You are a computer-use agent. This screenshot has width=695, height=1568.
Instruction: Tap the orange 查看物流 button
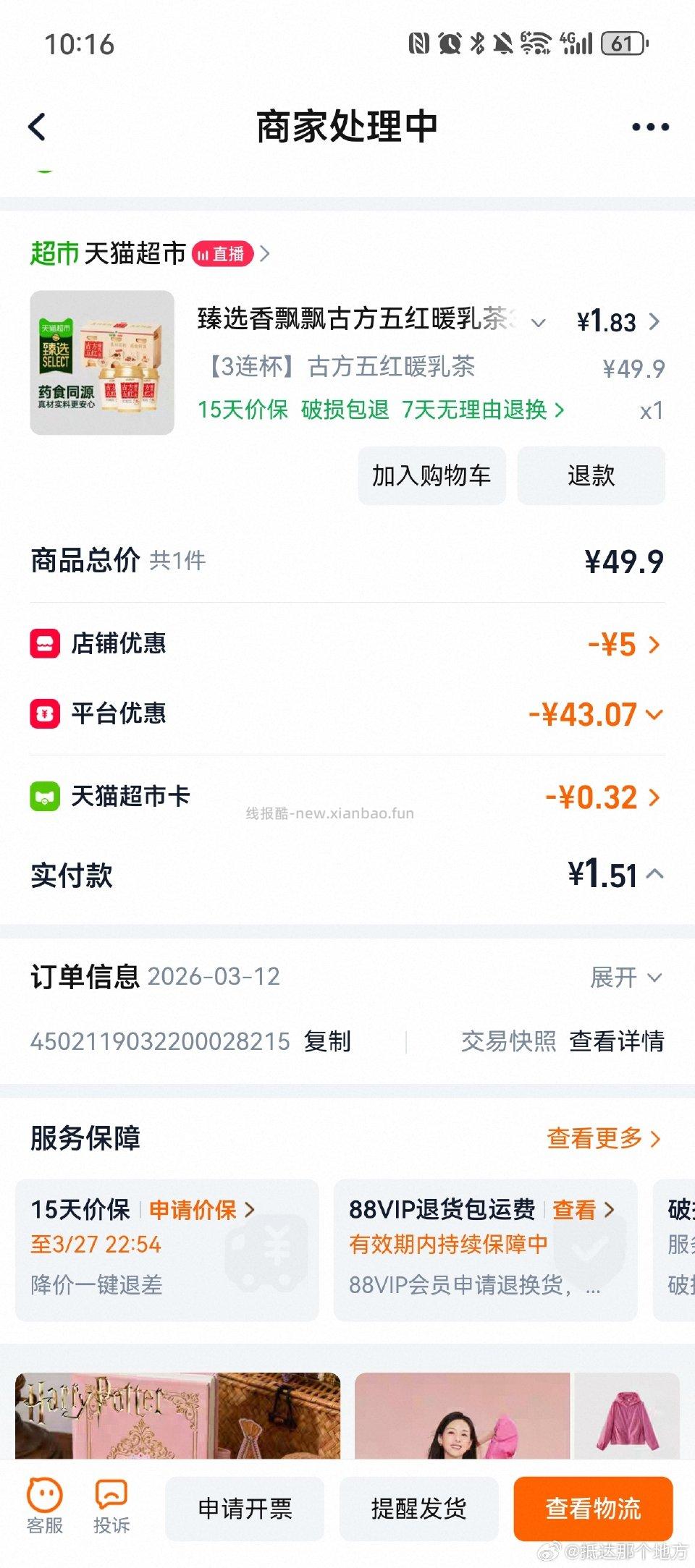593,1509
